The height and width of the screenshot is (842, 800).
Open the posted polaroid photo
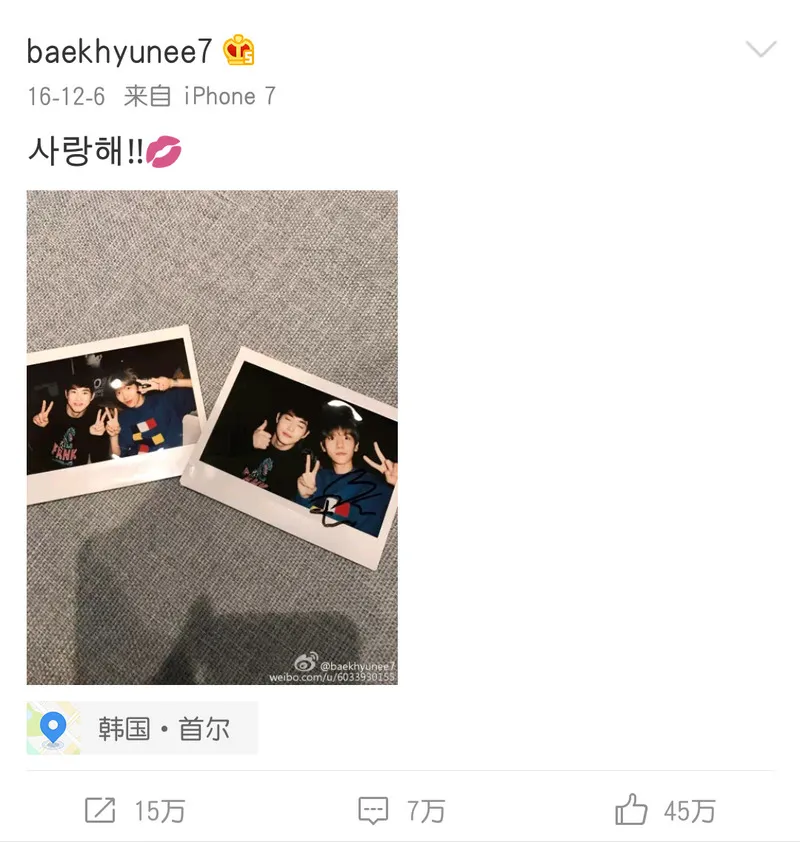pyautogui.click(x=212, y=437)
